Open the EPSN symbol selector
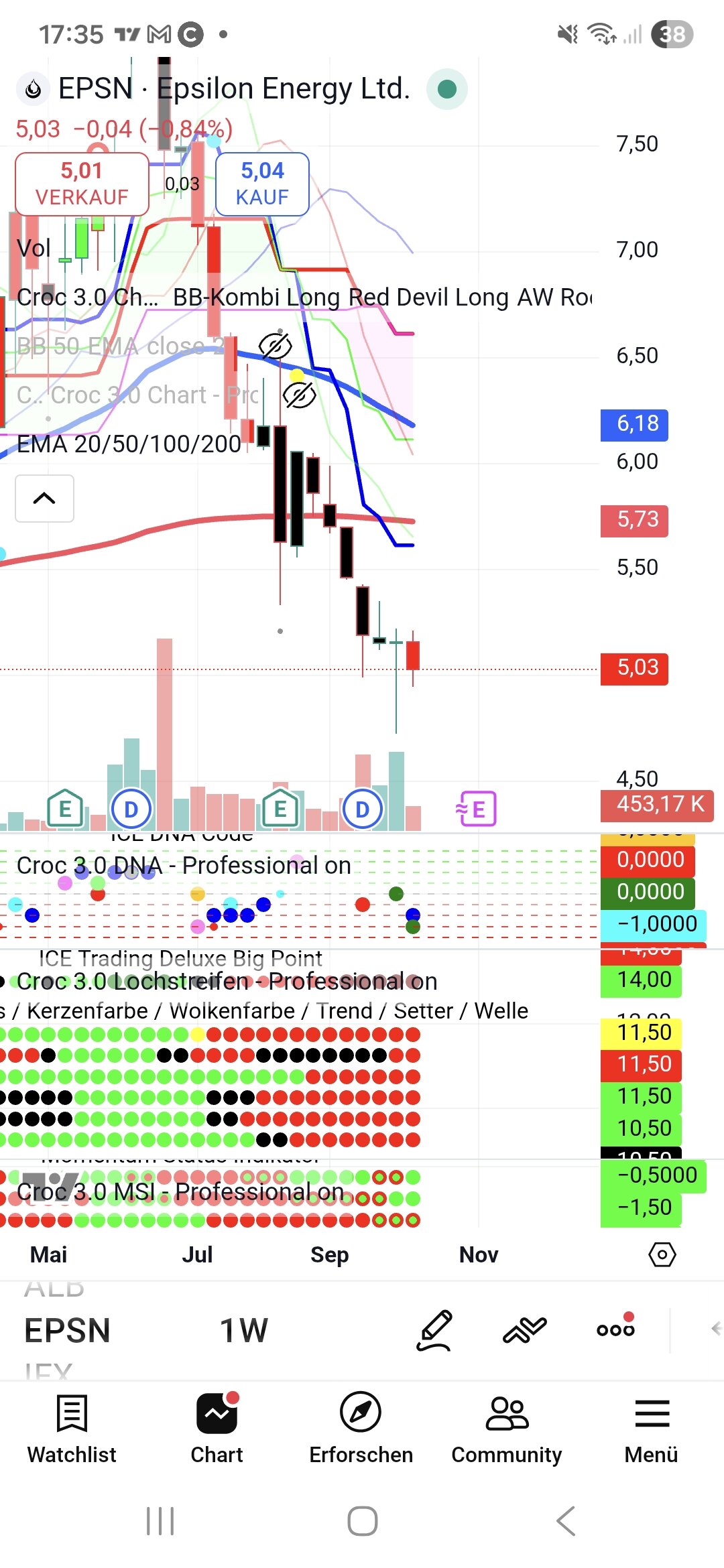 coord(67,1330)
